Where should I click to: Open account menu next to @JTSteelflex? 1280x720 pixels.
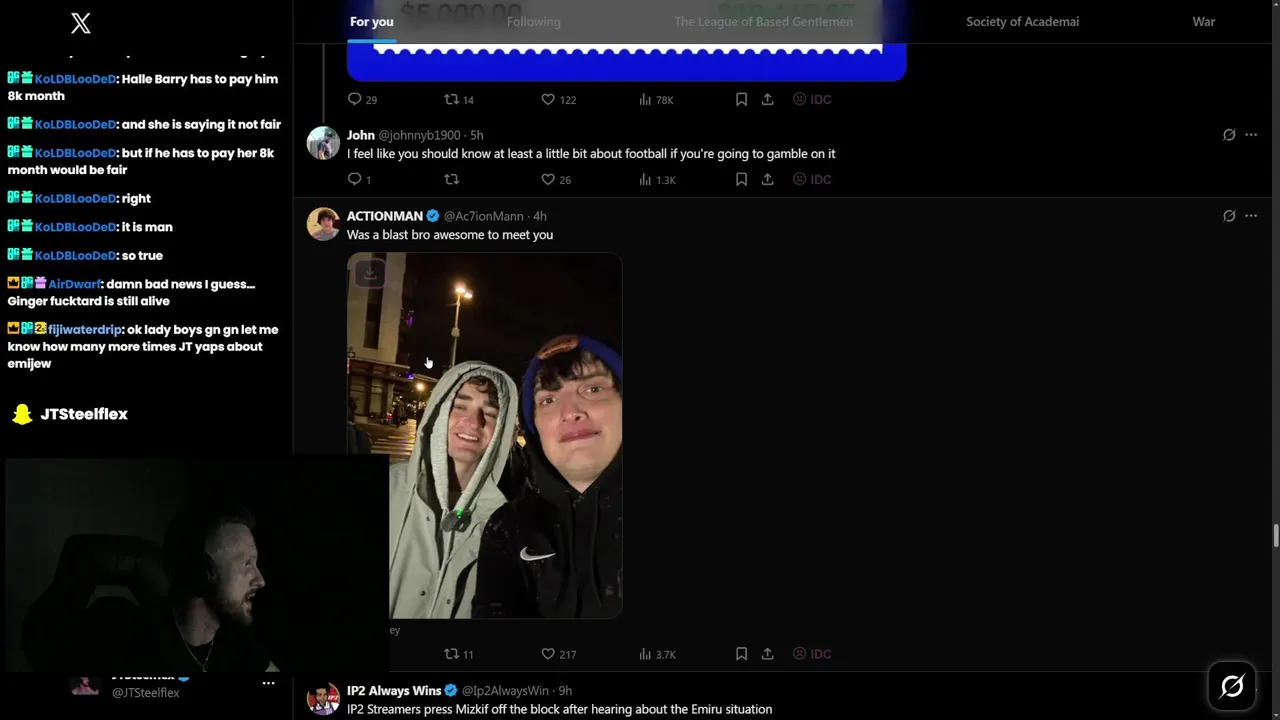coord(268,684)
